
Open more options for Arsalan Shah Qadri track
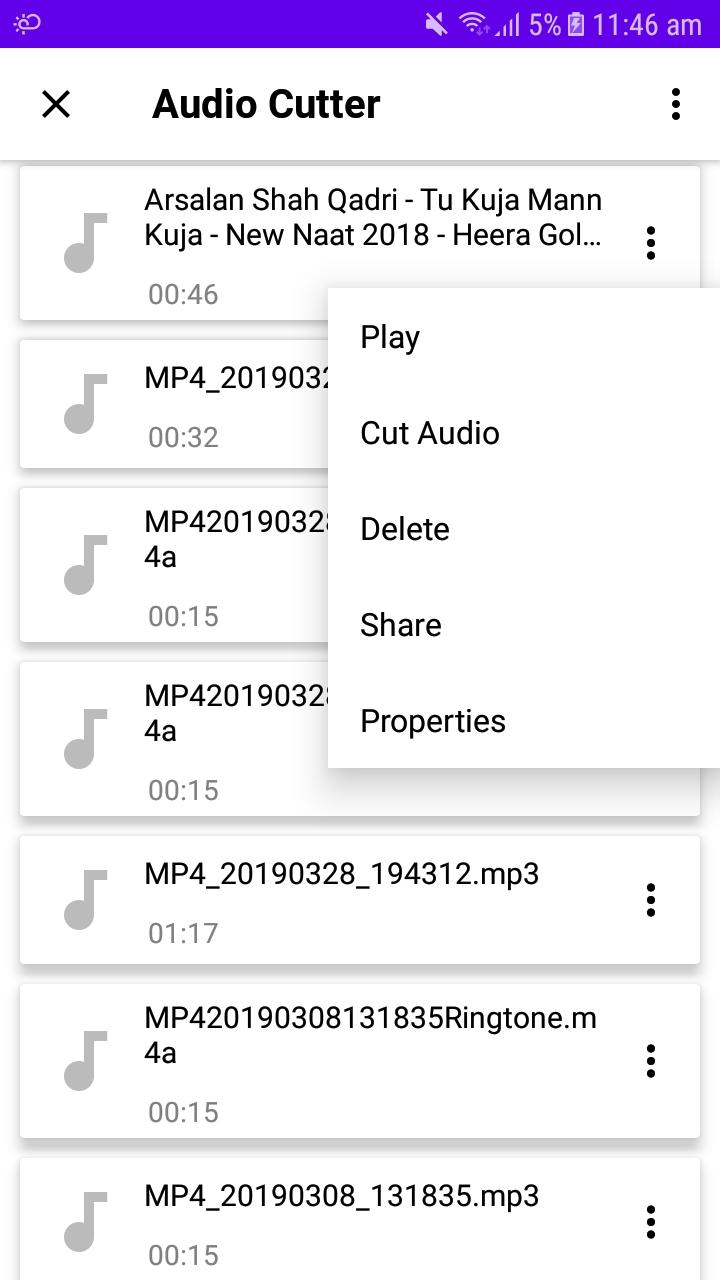point(651,242)
